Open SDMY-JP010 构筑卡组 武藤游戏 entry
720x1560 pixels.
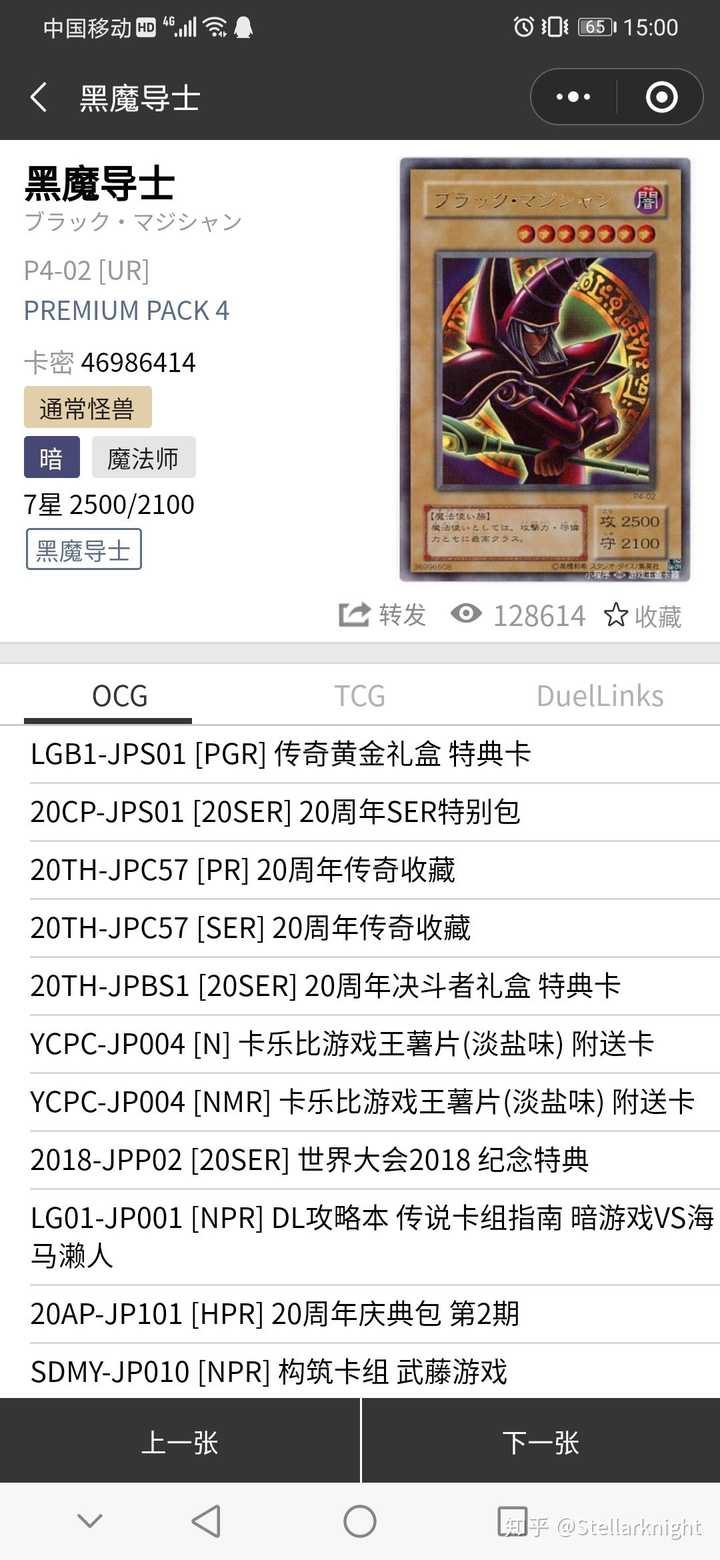tap(268, 1372)
